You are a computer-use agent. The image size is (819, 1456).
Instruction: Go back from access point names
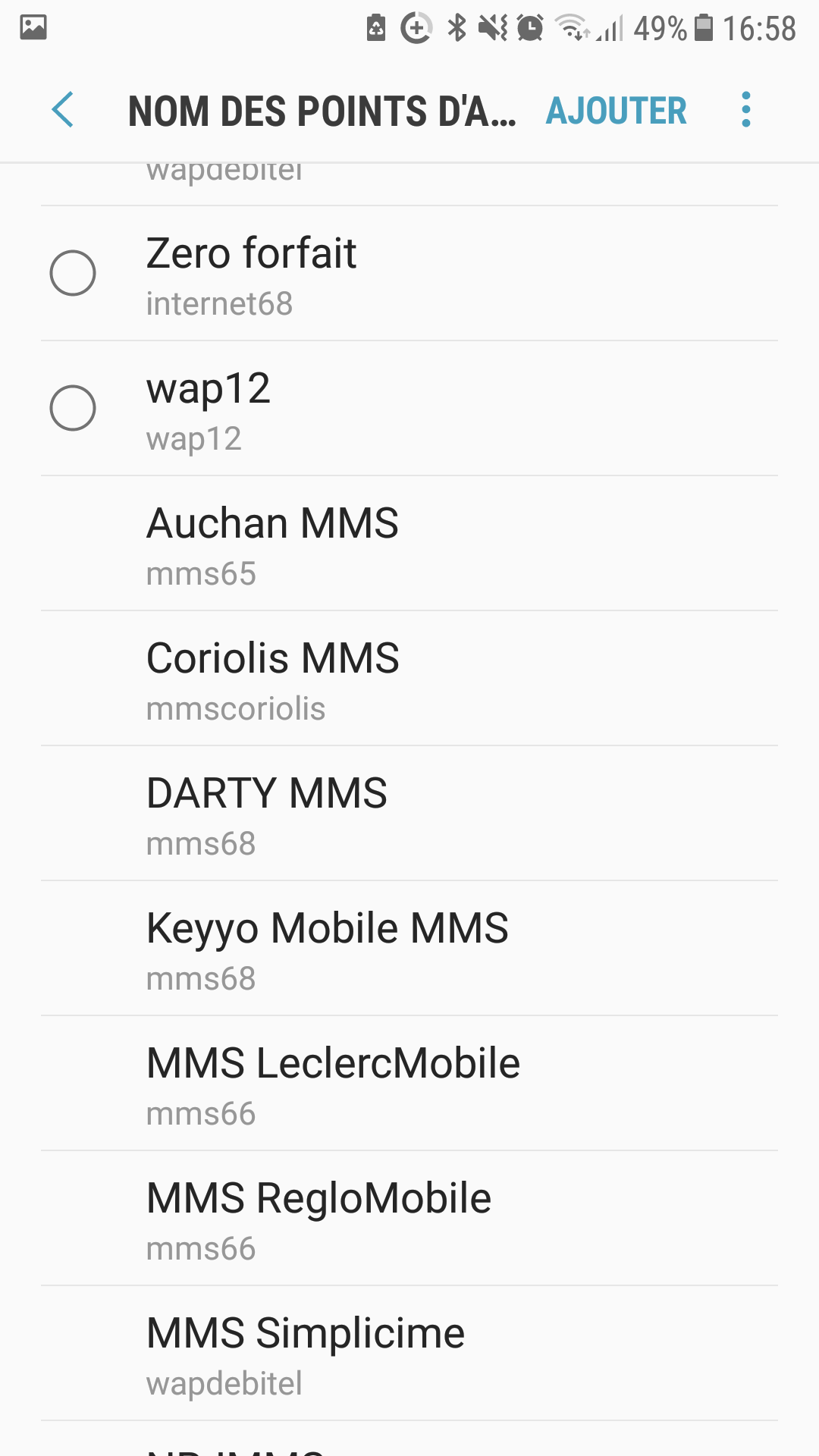pyautogui.click(x=63, y=110)
